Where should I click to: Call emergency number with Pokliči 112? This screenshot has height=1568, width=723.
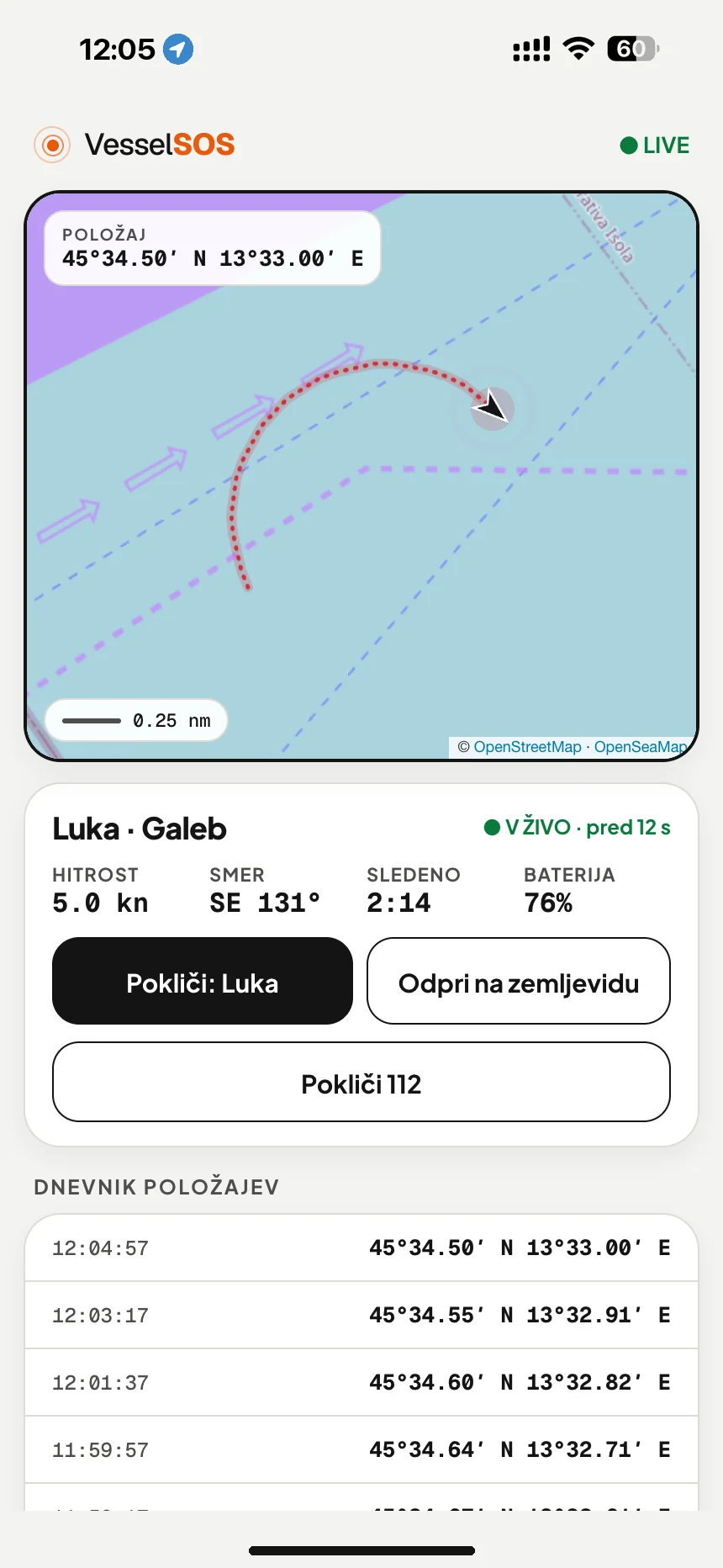[361, 1082]
